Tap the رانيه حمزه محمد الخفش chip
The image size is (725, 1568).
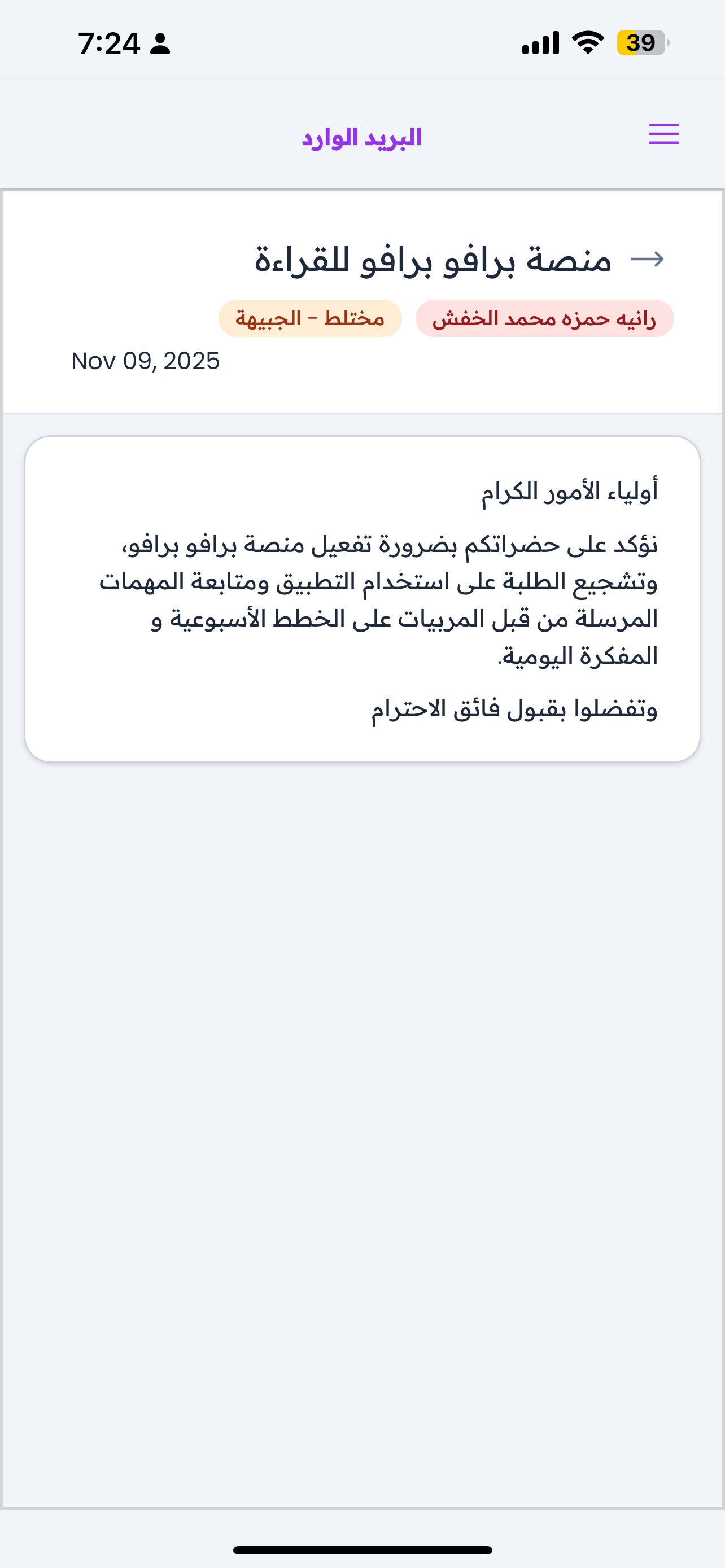(x=544, y=318)
